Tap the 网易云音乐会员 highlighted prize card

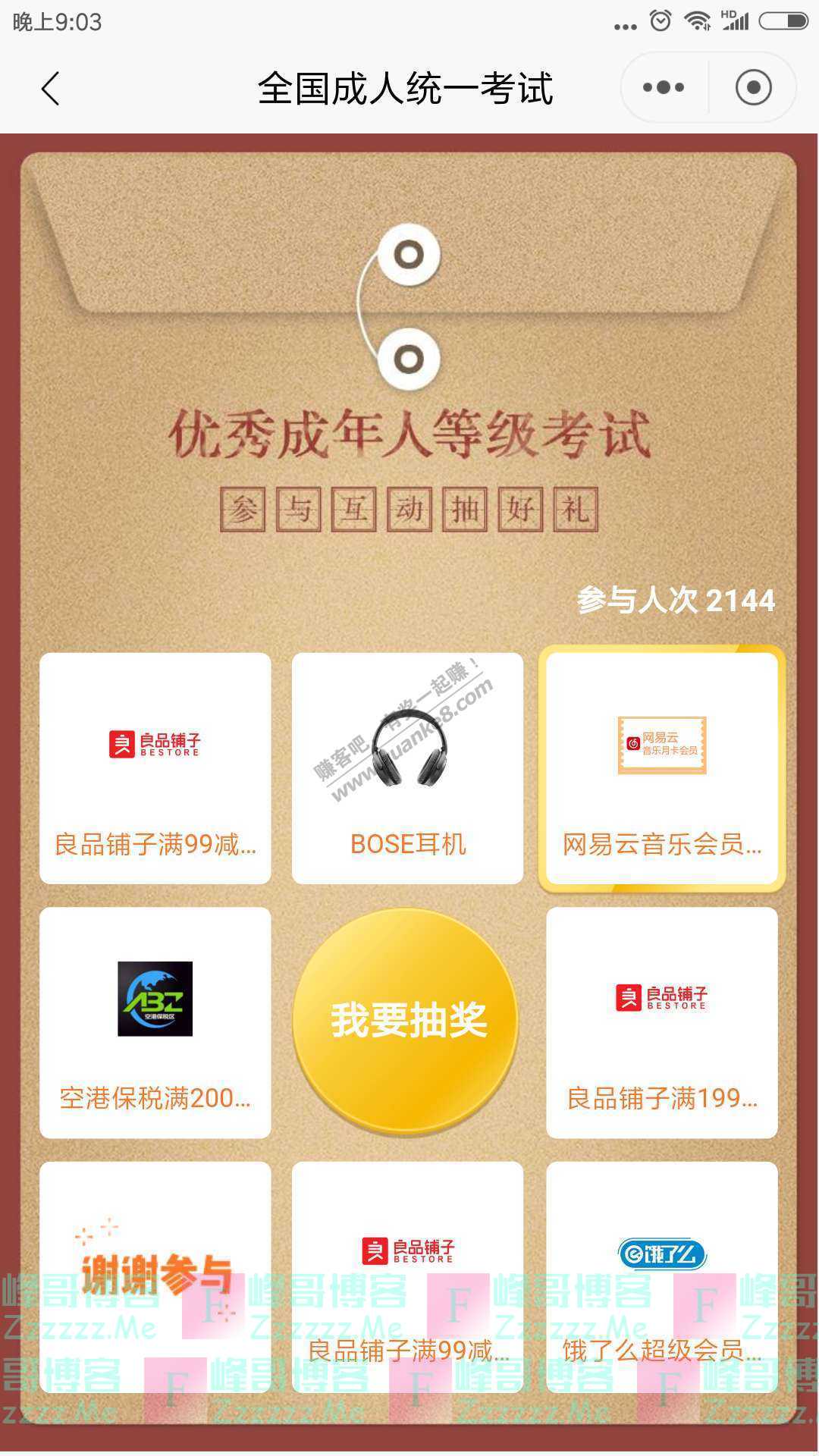coord(661,766)
